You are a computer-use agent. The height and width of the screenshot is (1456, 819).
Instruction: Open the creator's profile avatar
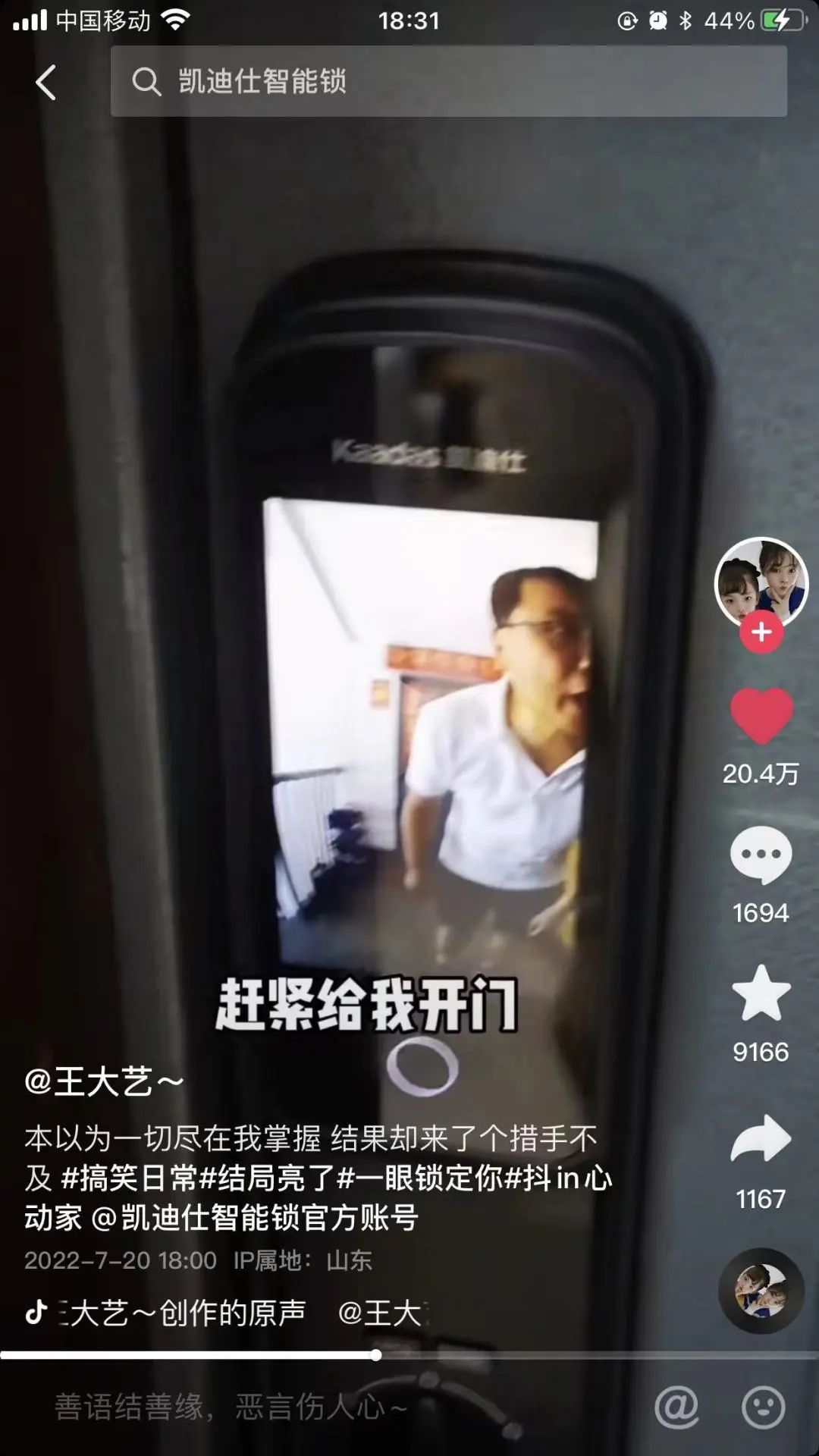point(761,581)
